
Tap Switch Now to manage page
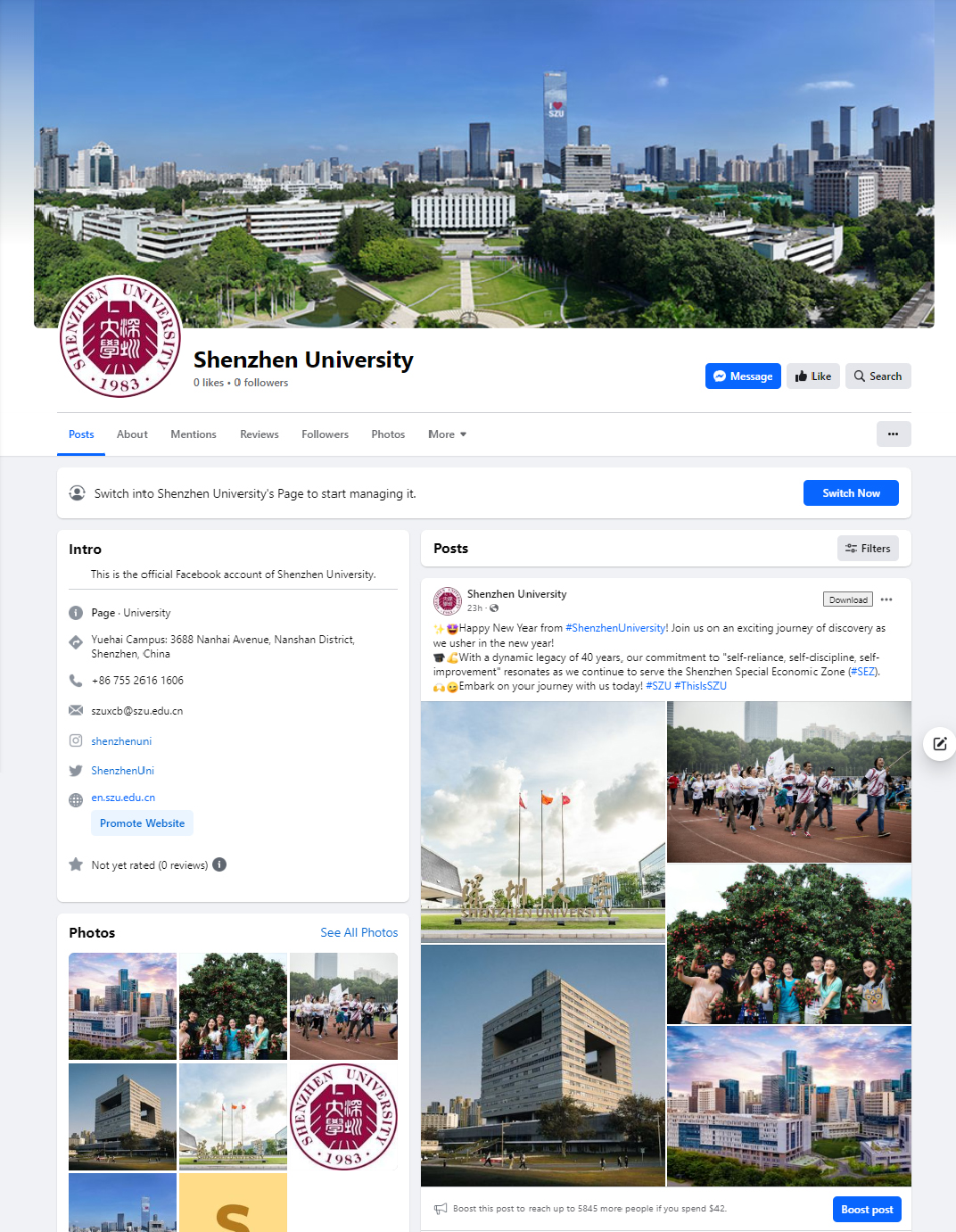click(x=851, y=493)
